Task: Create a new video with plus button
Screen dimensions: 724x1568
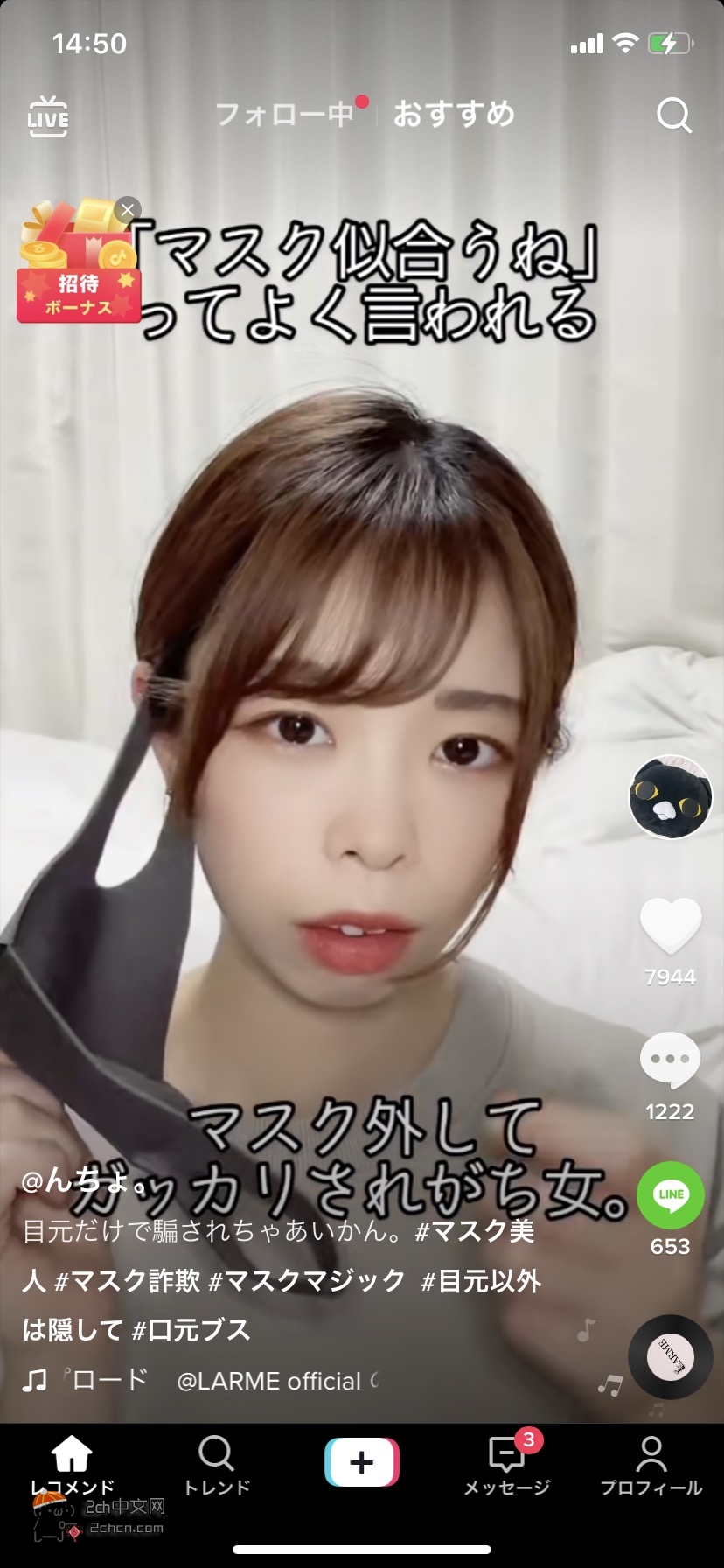Action: pyautogui.click(x=361, y=1462)
